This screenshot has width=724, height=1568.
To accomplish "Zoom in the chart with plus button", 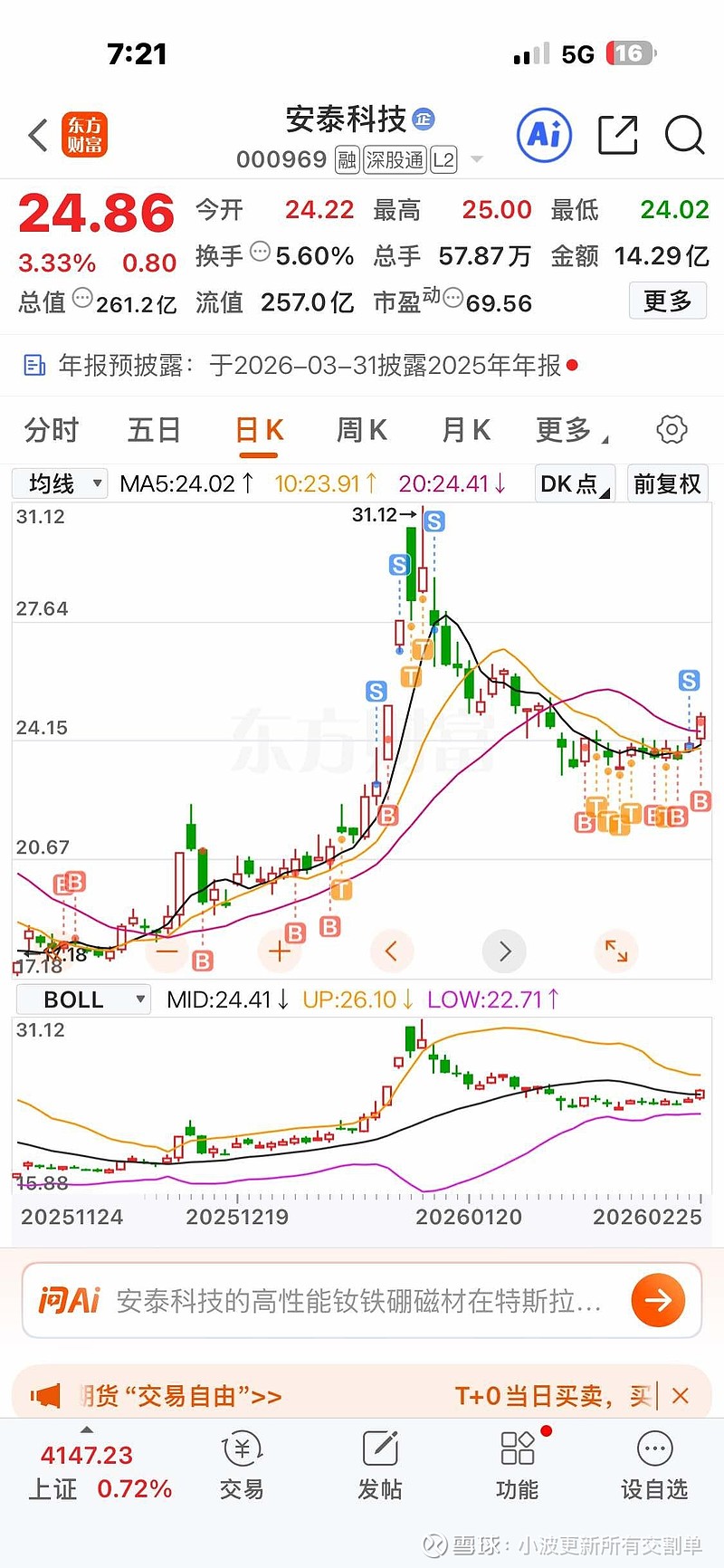I will pos(279,951).
